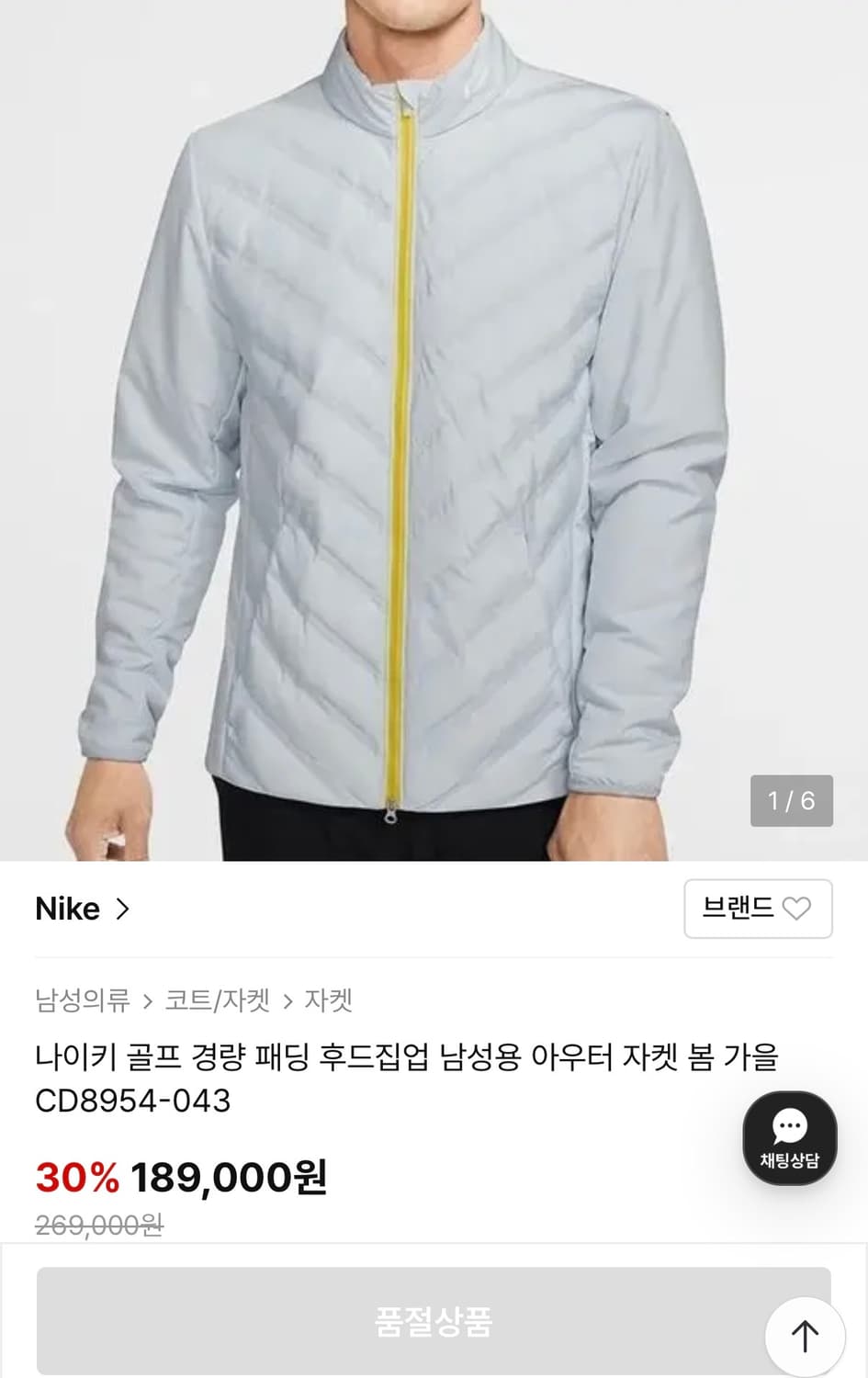Click the 1/6 image counter overlay
This screenshot has height=1378, width=868.
point(792,801)
